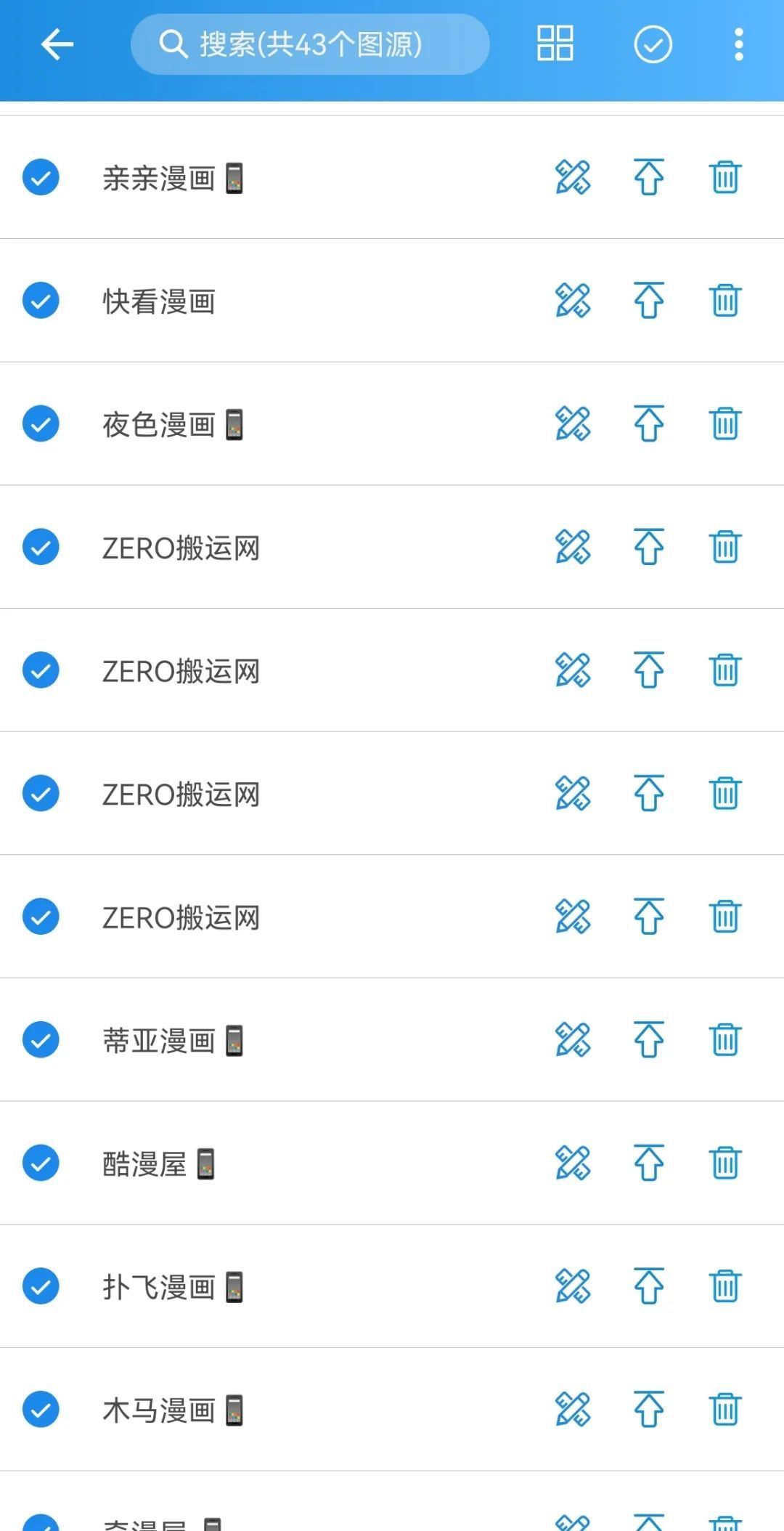
Task: Move 扑飞漫画 to the top
Action: click(649, 1286)
